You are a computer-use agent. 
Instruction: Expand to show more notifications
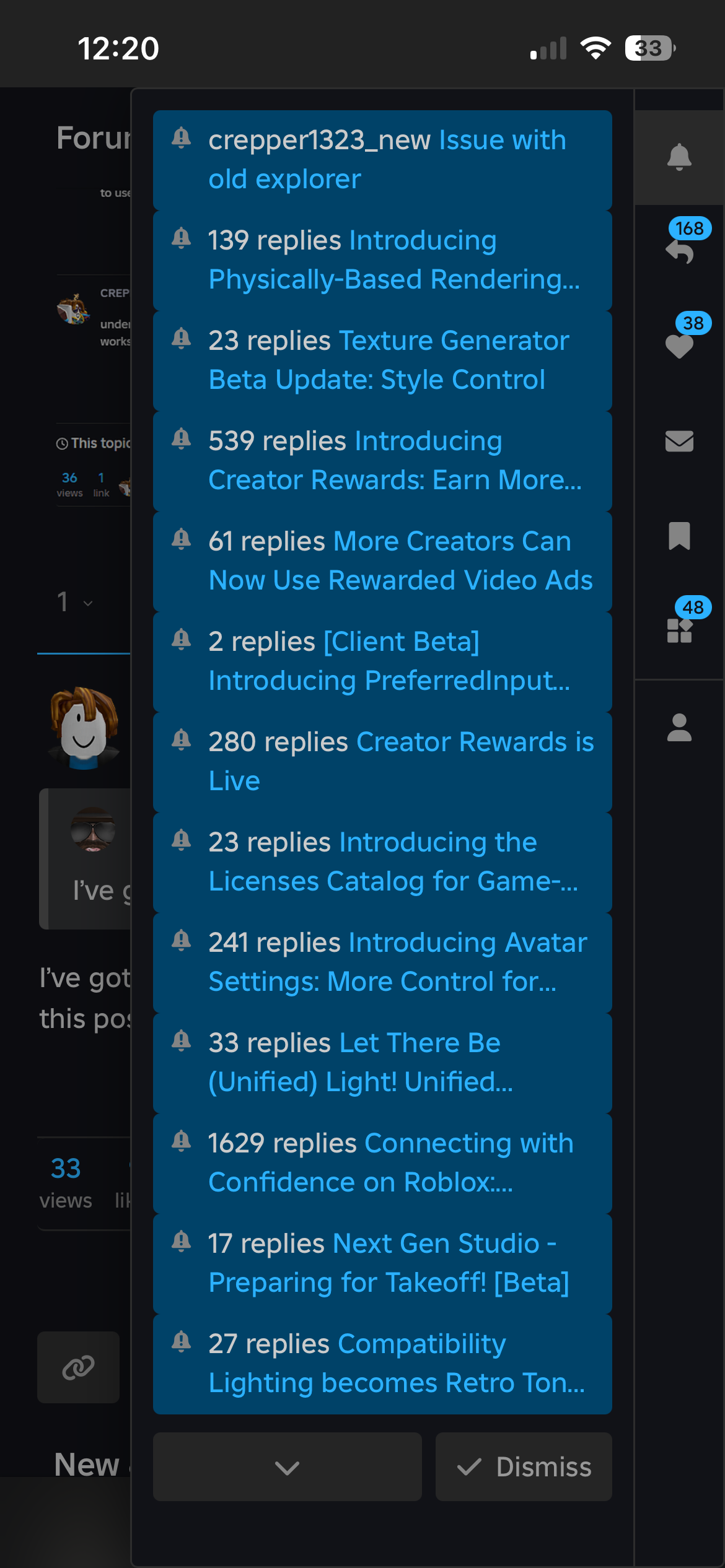pyautogui.click(x=287, y=1466)
